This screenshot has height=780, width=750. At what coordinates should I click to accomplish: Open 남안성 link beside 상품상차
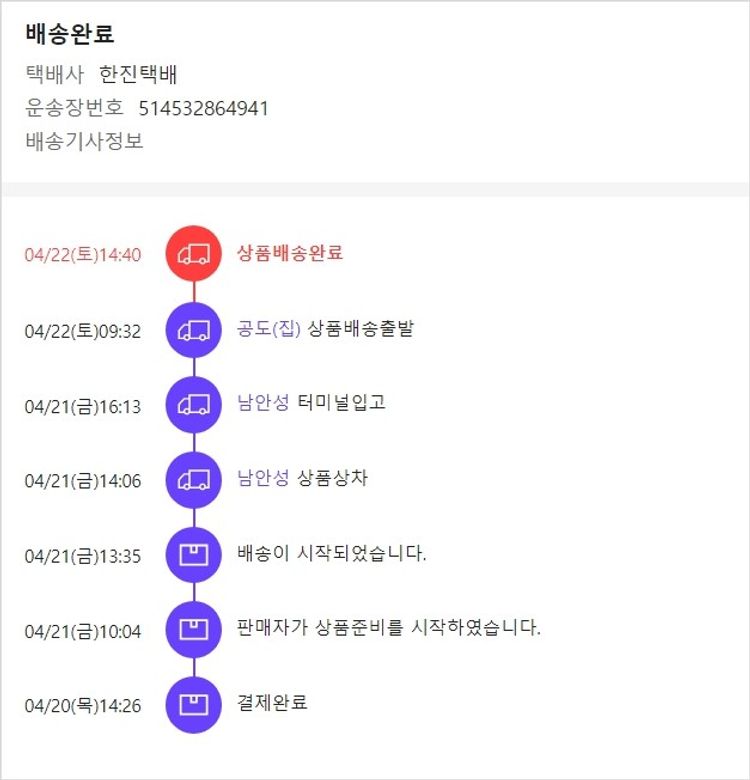coord(263,478)
